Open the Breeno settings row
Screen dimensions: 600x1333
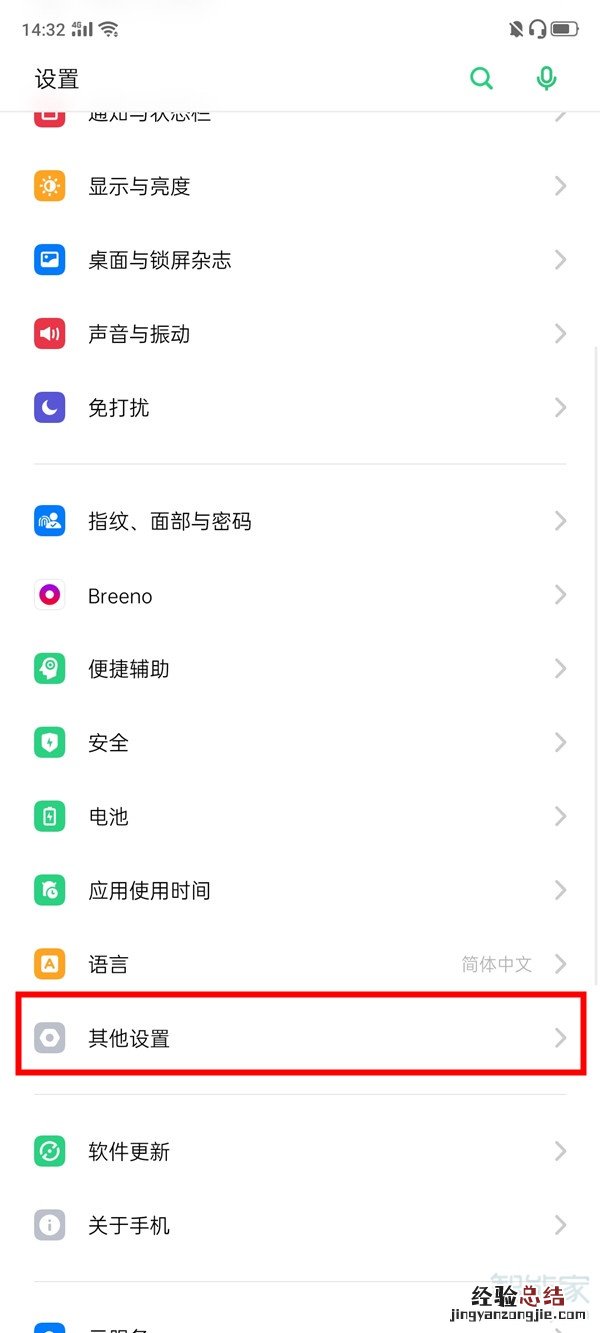click(120, 595)
